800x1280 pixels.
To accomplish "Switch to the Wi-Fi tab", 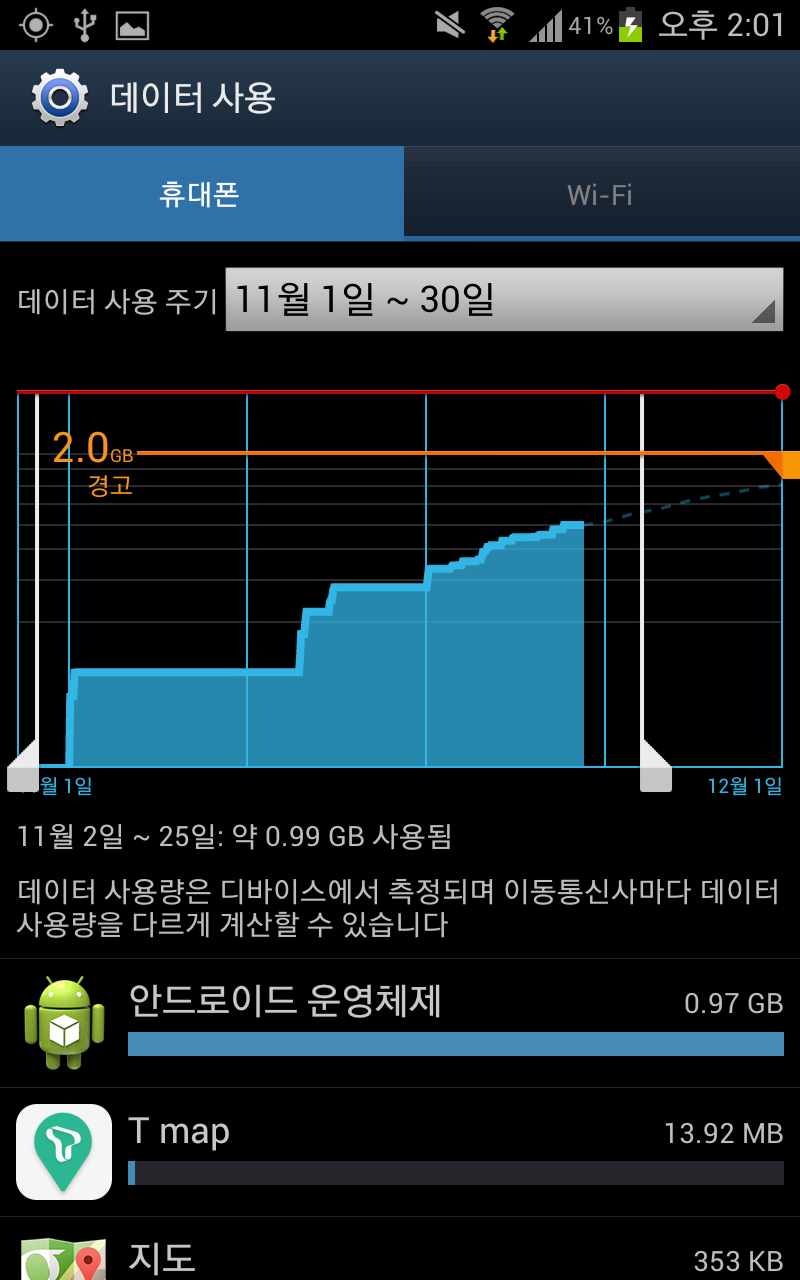I will 600,194.
